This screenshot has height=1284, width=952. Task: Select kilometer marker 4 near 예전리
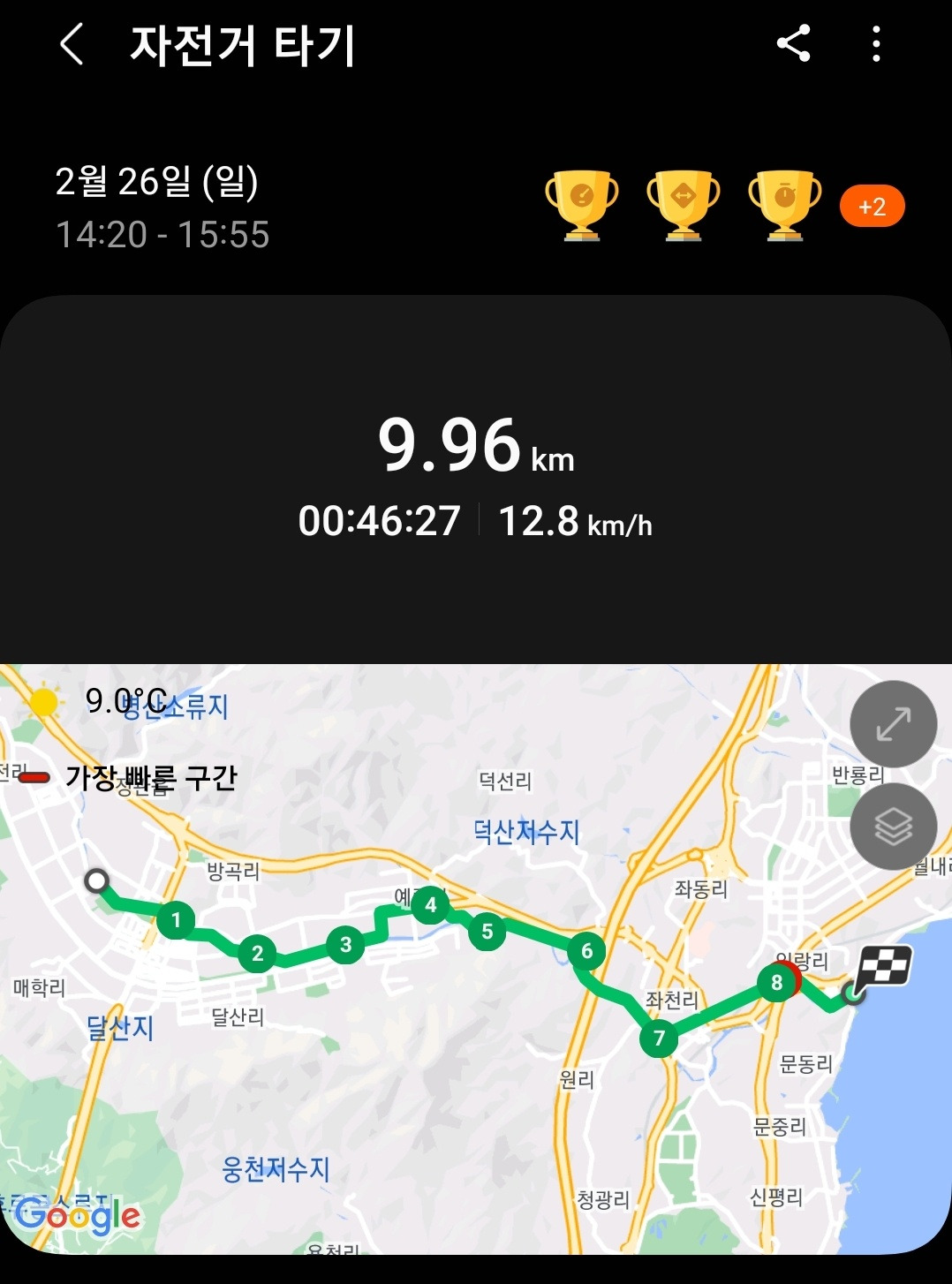431,906
